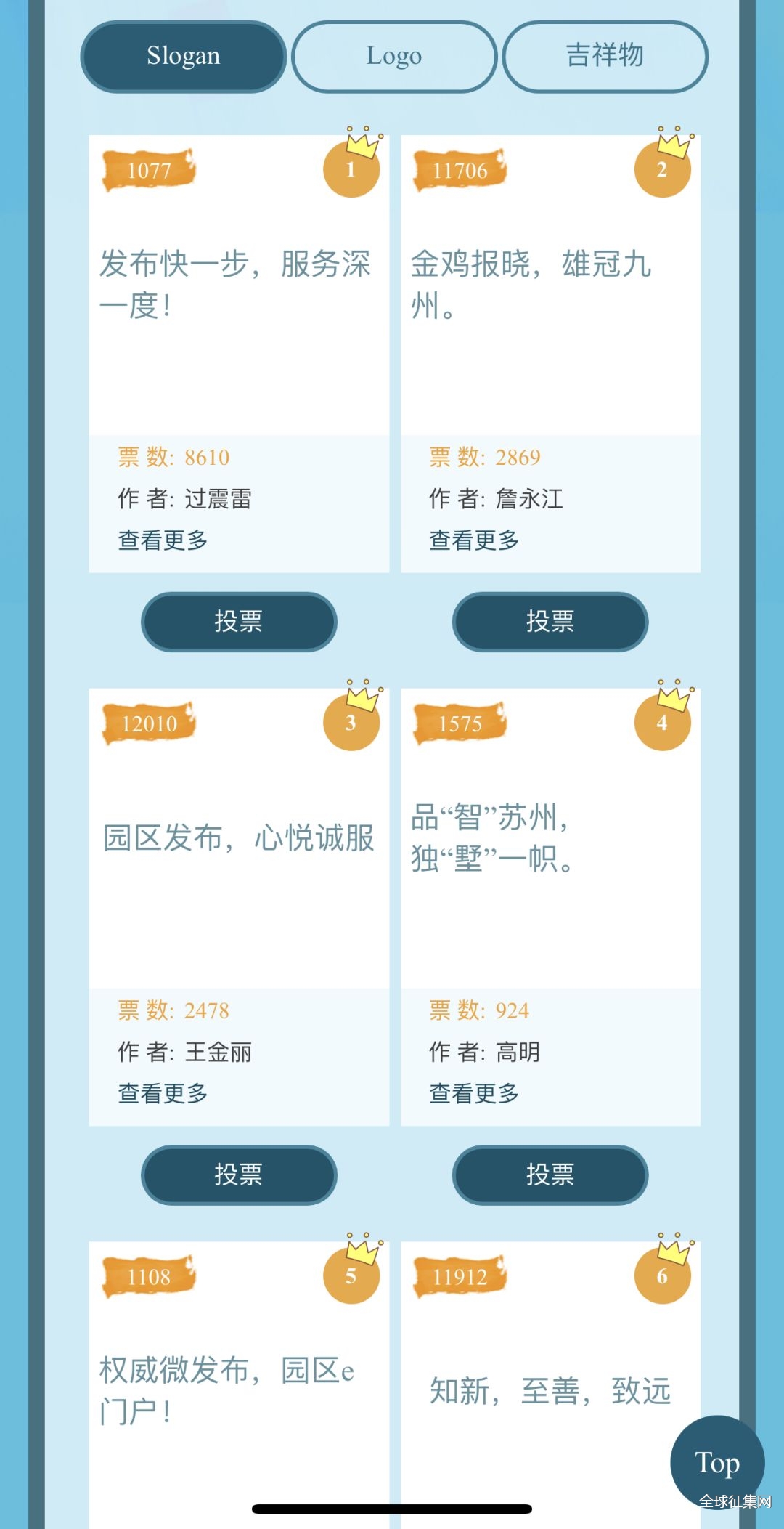
Task: Tap 查看更多 under author 詹永江
Action: click(x=473, y=540)
